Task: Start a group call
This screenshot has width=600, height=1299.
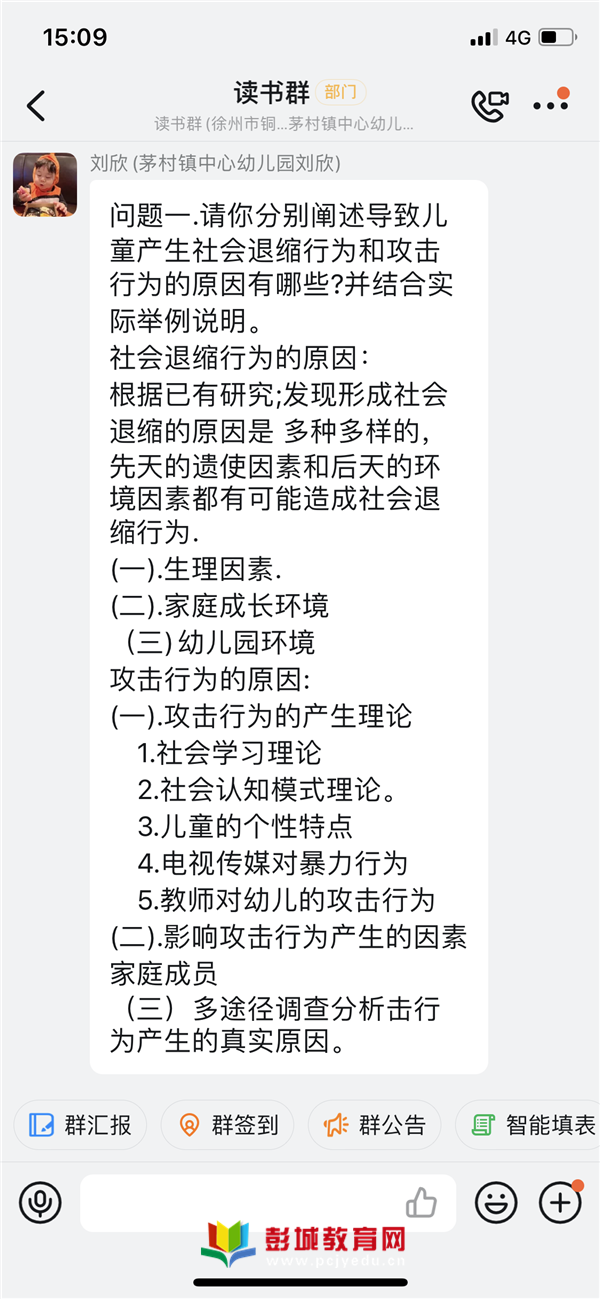Action: click(490, 105)
